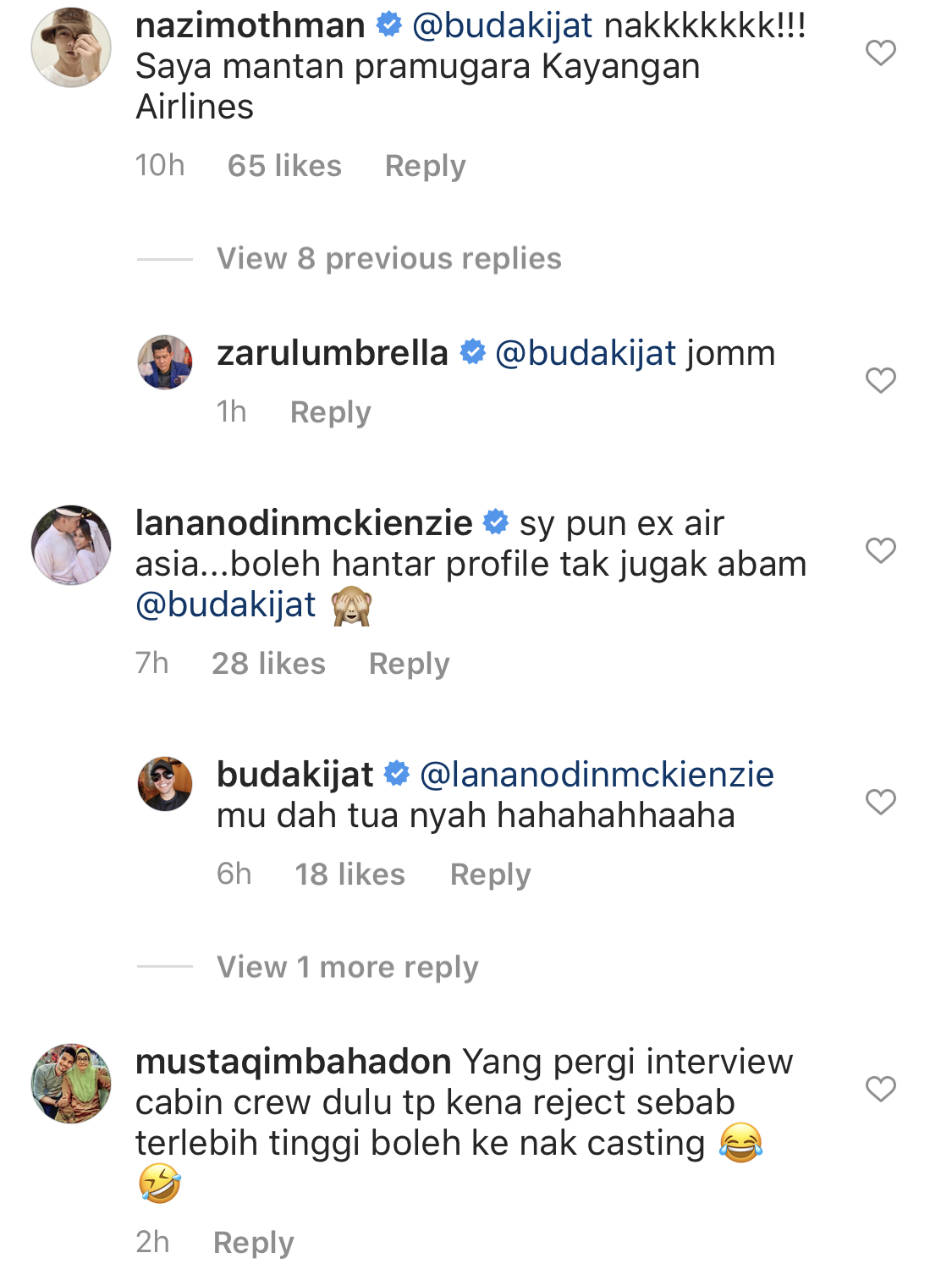Expand View 8 previous replies
This screenshot has width=952, height=1286.
[388, 258]
